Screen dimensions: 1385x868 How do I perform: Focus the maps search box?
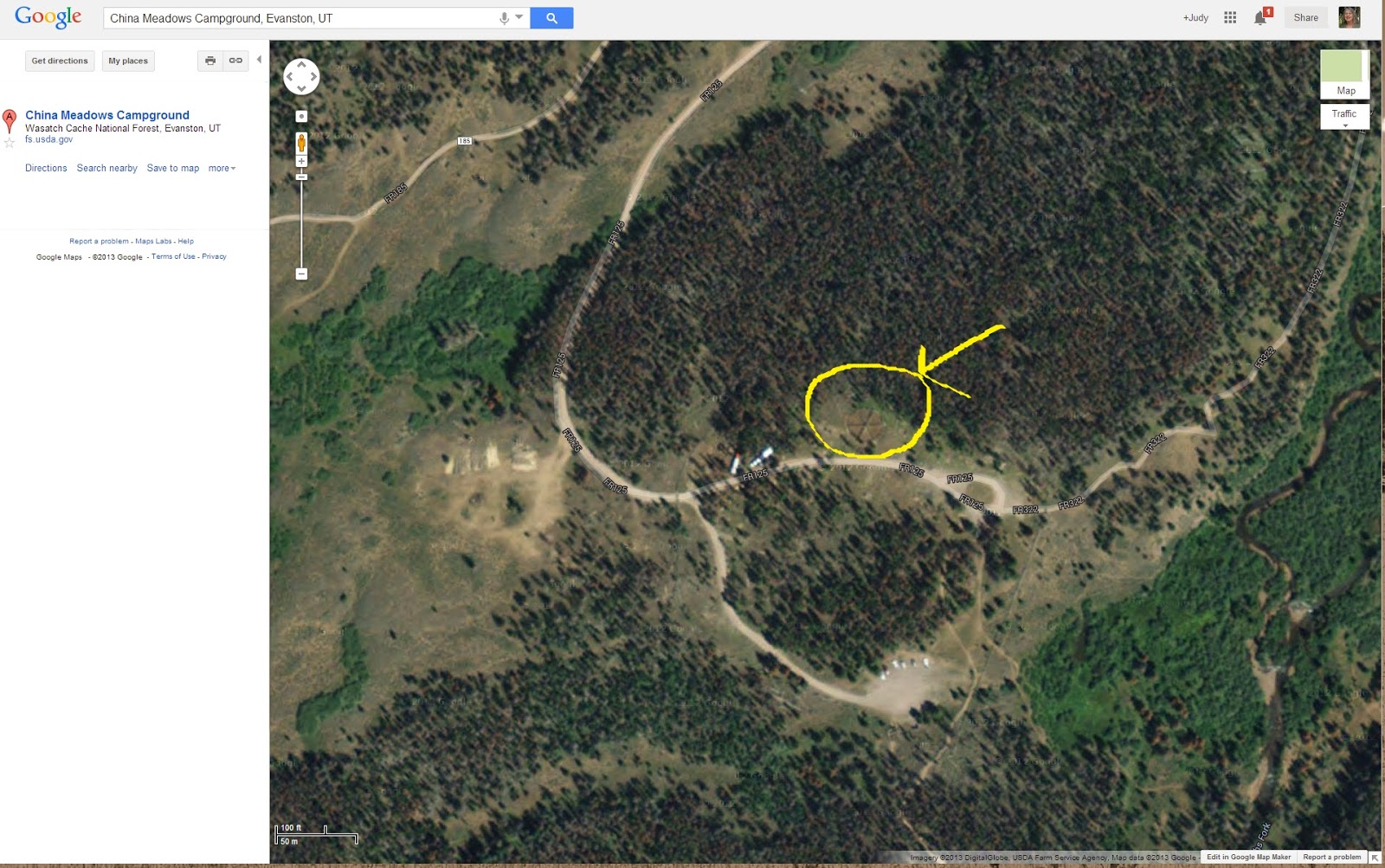299,18
